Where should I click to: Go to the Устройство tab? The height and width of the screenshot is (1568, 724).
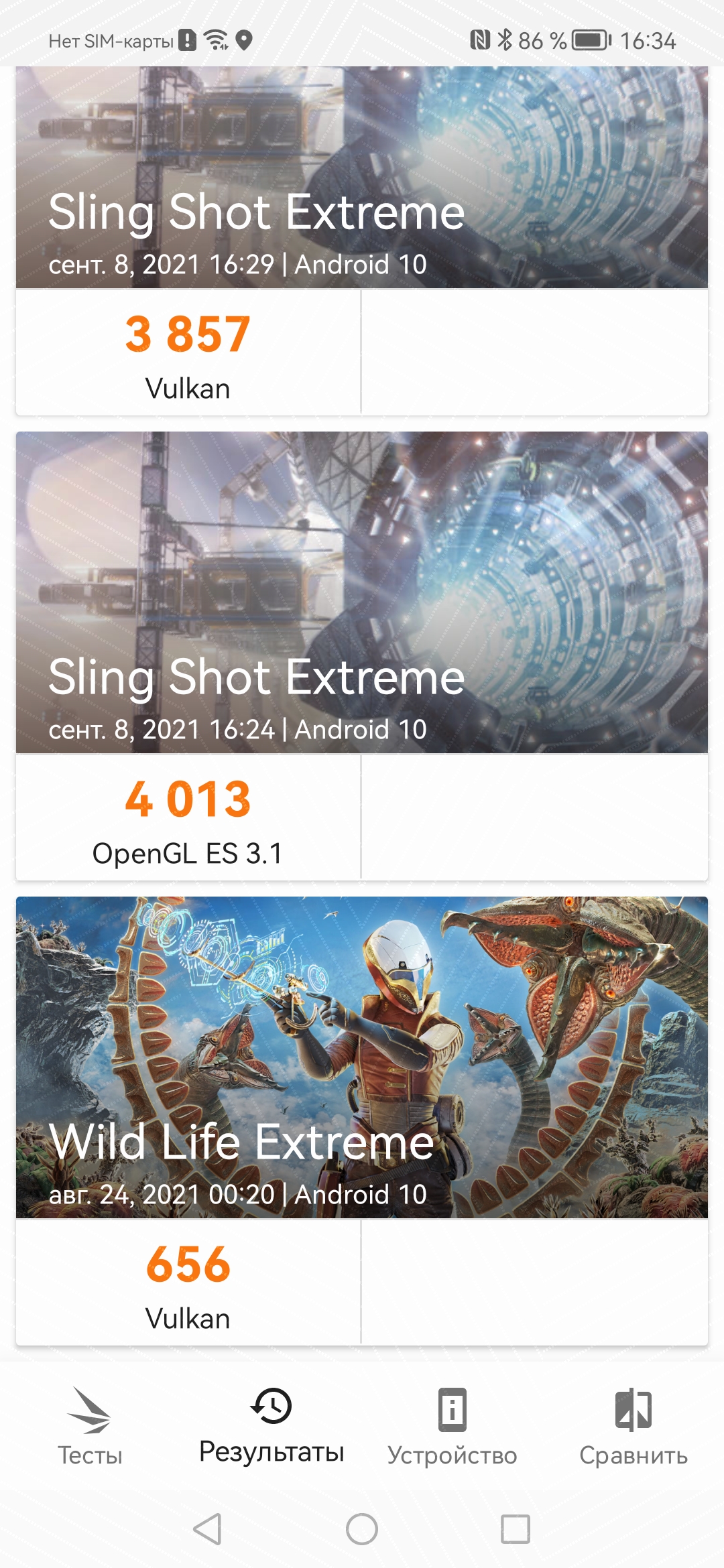pyautogui.click(x=452, y=1426)
